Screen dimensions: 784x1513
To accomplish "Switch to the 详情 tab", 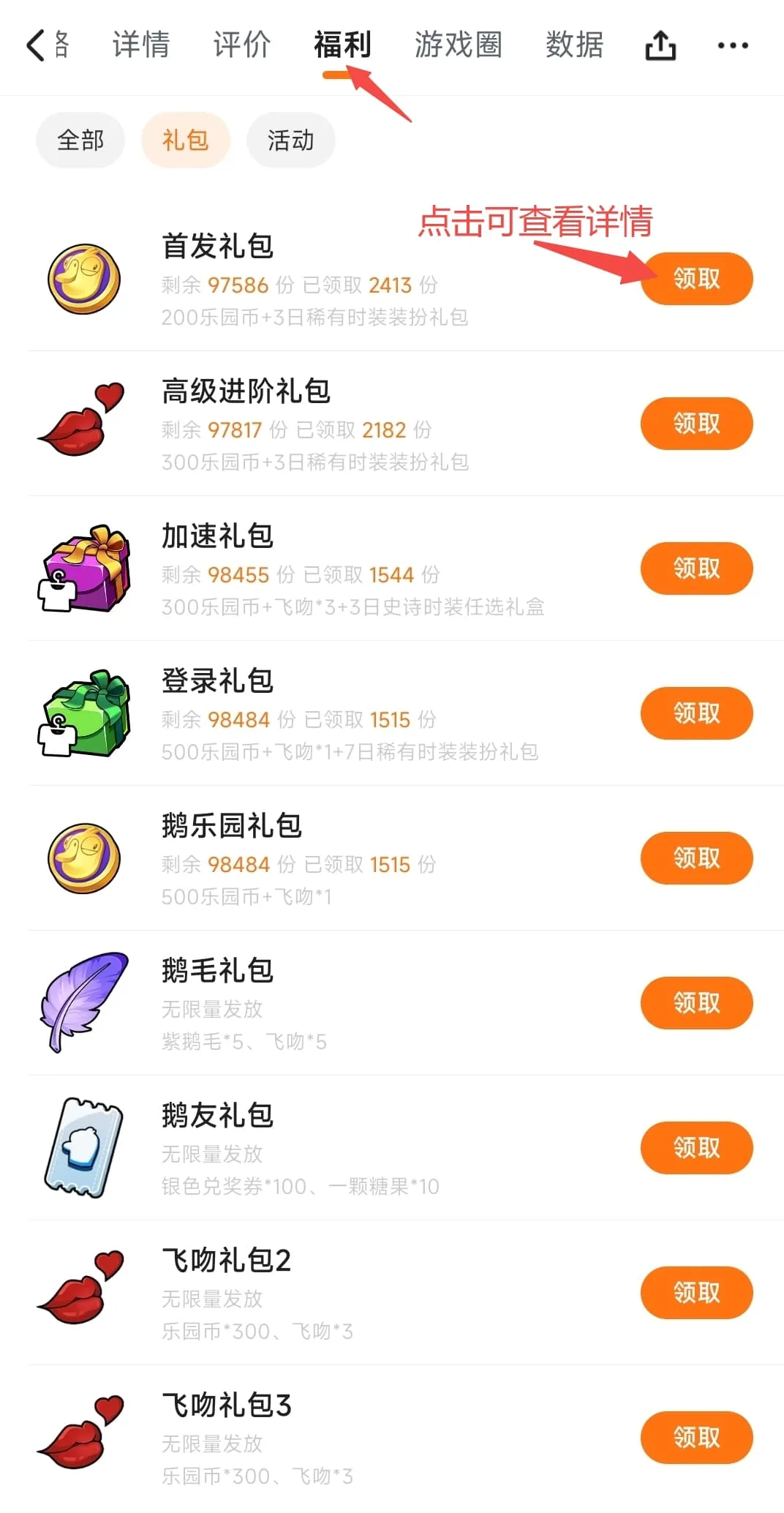I will (140, 45).
